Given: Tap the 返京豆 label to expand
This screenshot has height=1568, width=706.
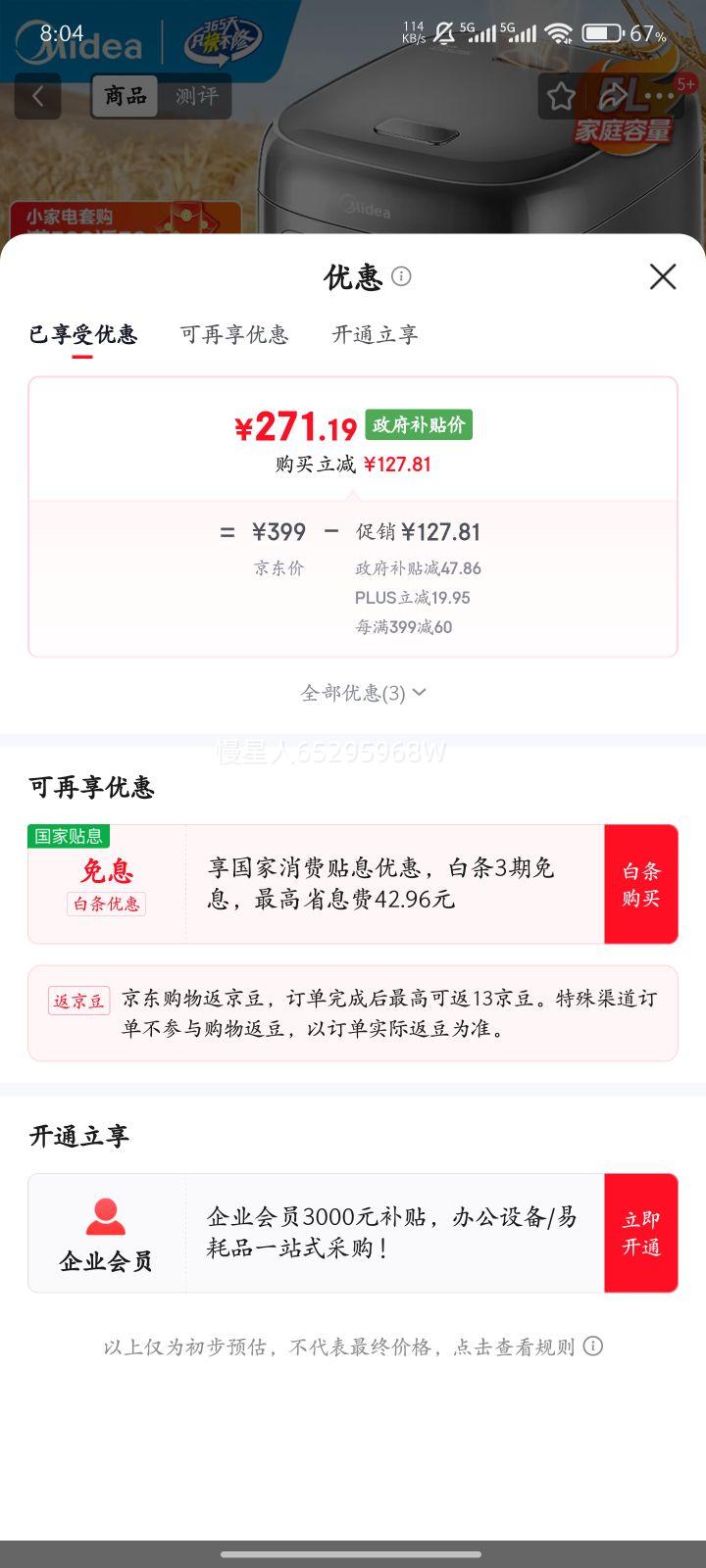Looking at the screenshot, I should [78, 1001].
